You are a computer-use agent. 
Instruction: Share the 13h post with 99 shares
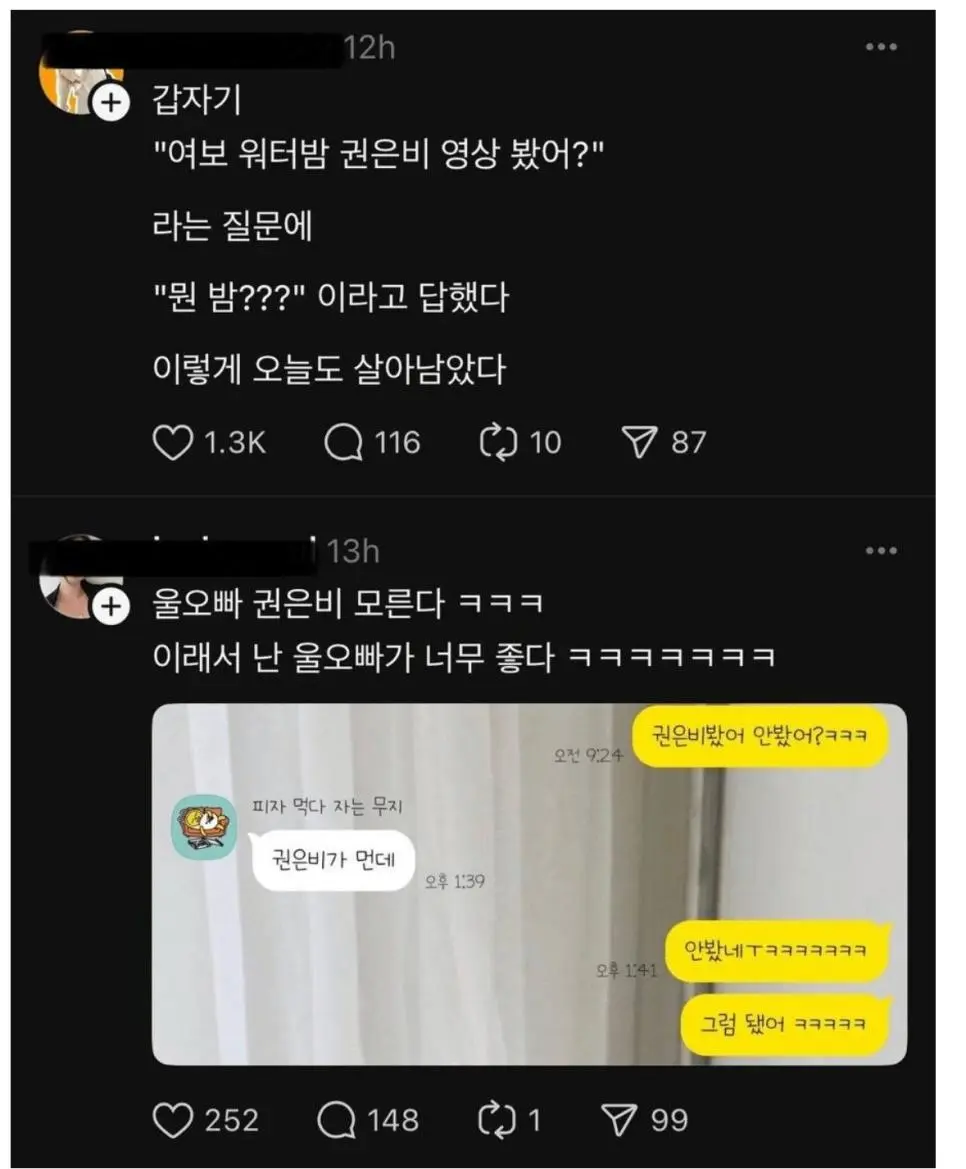[x=623, y=1120]
